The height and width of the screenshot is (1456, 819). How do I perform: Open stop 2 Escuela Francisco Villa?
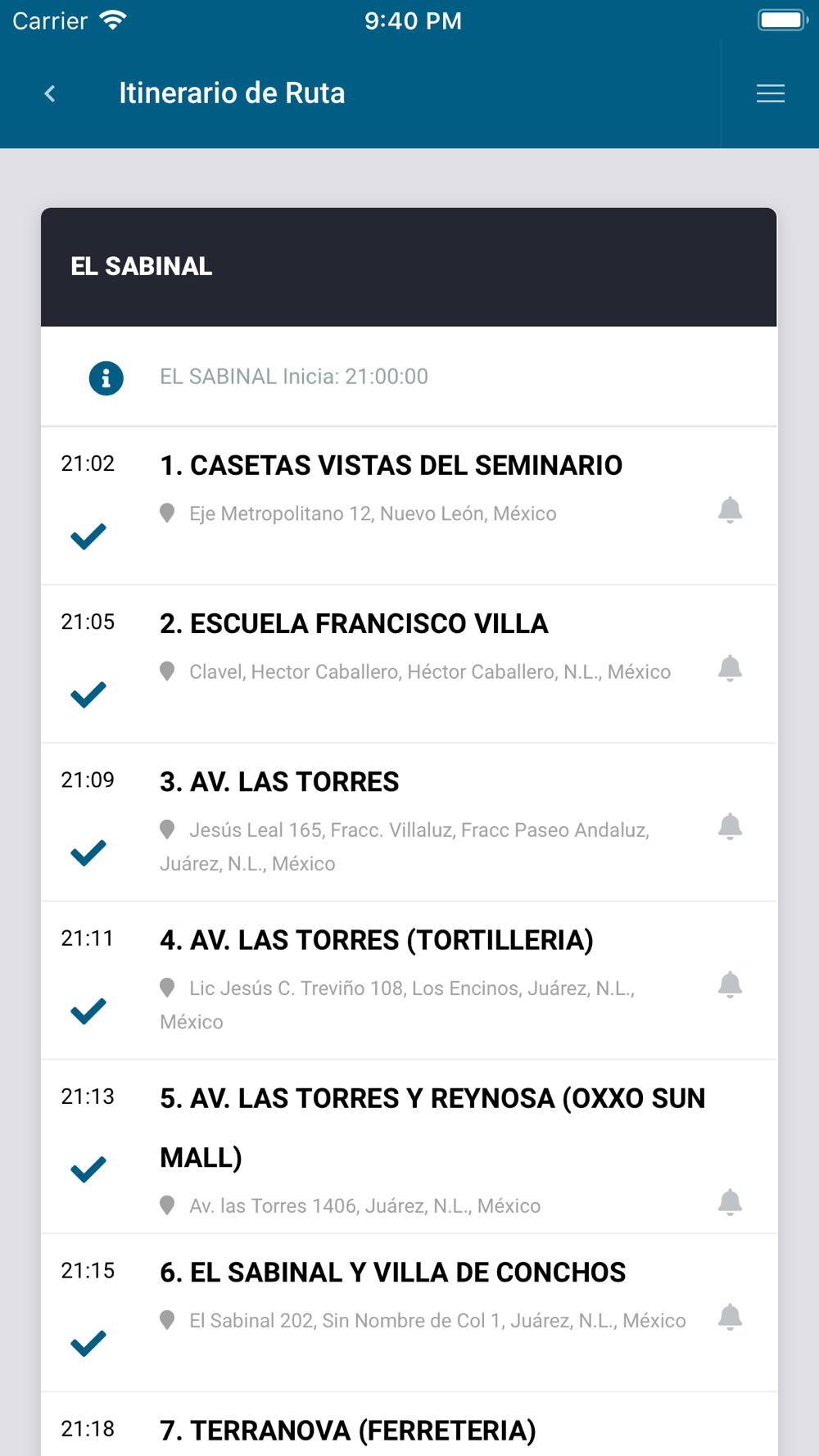tap(409, 664)
